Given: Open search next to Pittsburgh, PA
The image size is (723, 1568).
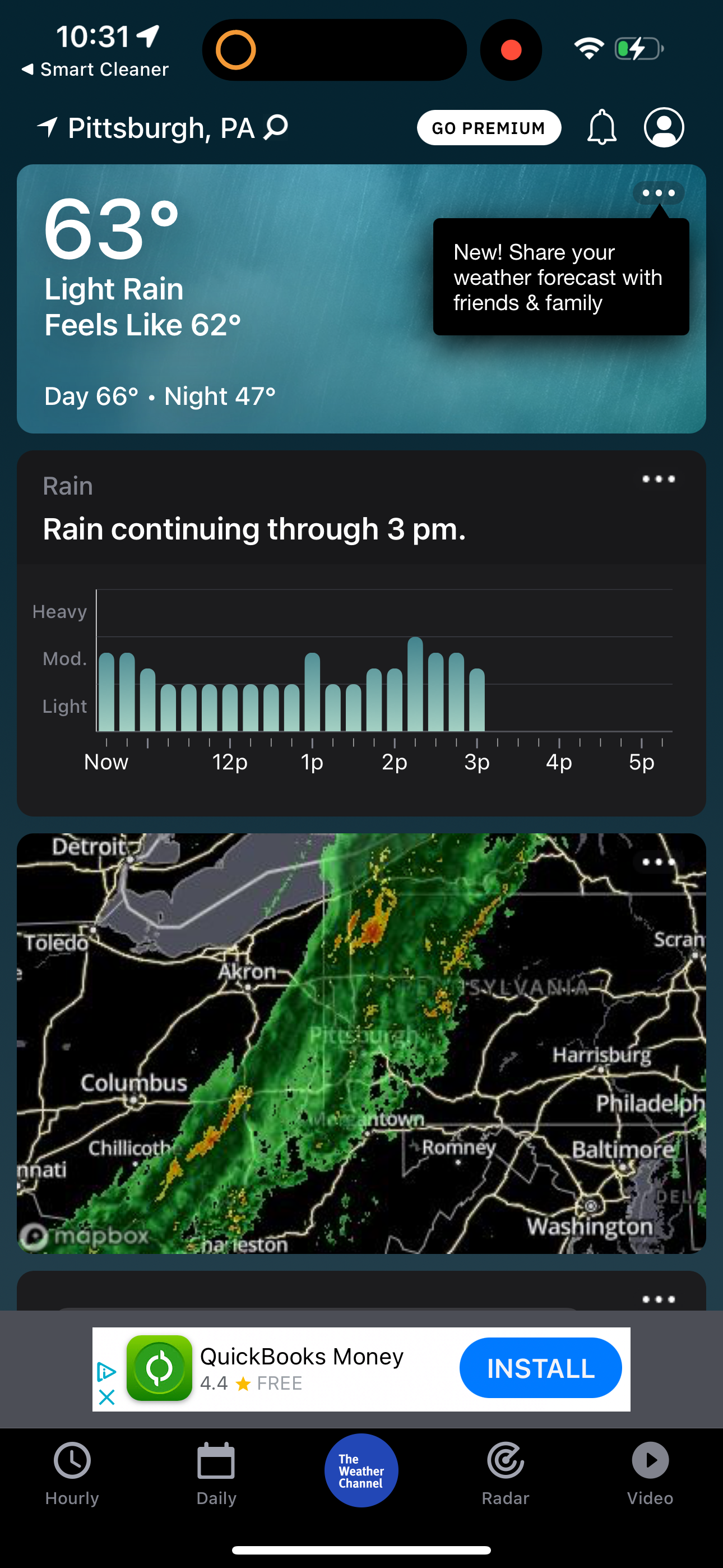Looking at the screenshot, I should (x=276, y=128).
